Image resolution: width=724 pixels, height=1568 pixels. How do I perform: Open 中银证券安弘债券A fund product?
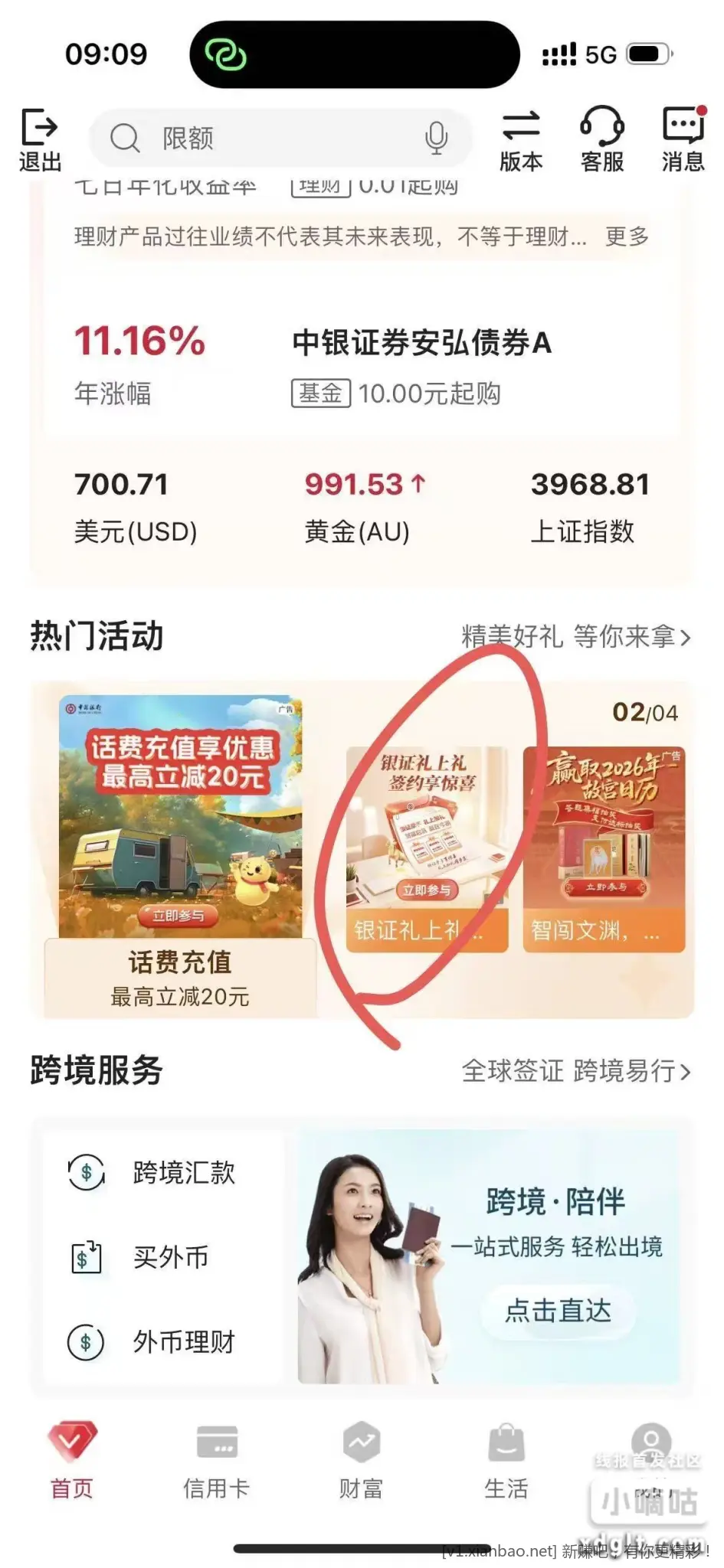pyautogui.click(x=421, y=343)
